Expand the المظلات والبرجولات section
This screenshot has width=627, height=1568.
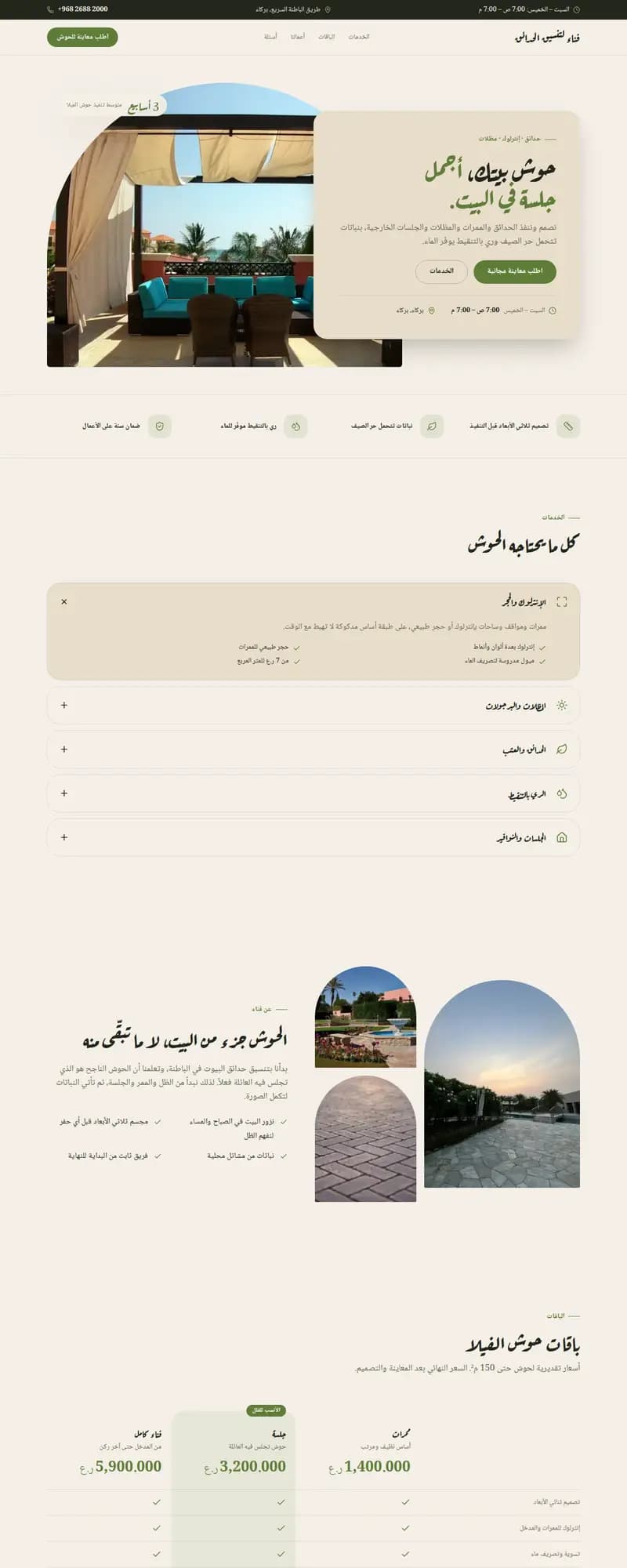pyautogui.click(x=313, y=706)
